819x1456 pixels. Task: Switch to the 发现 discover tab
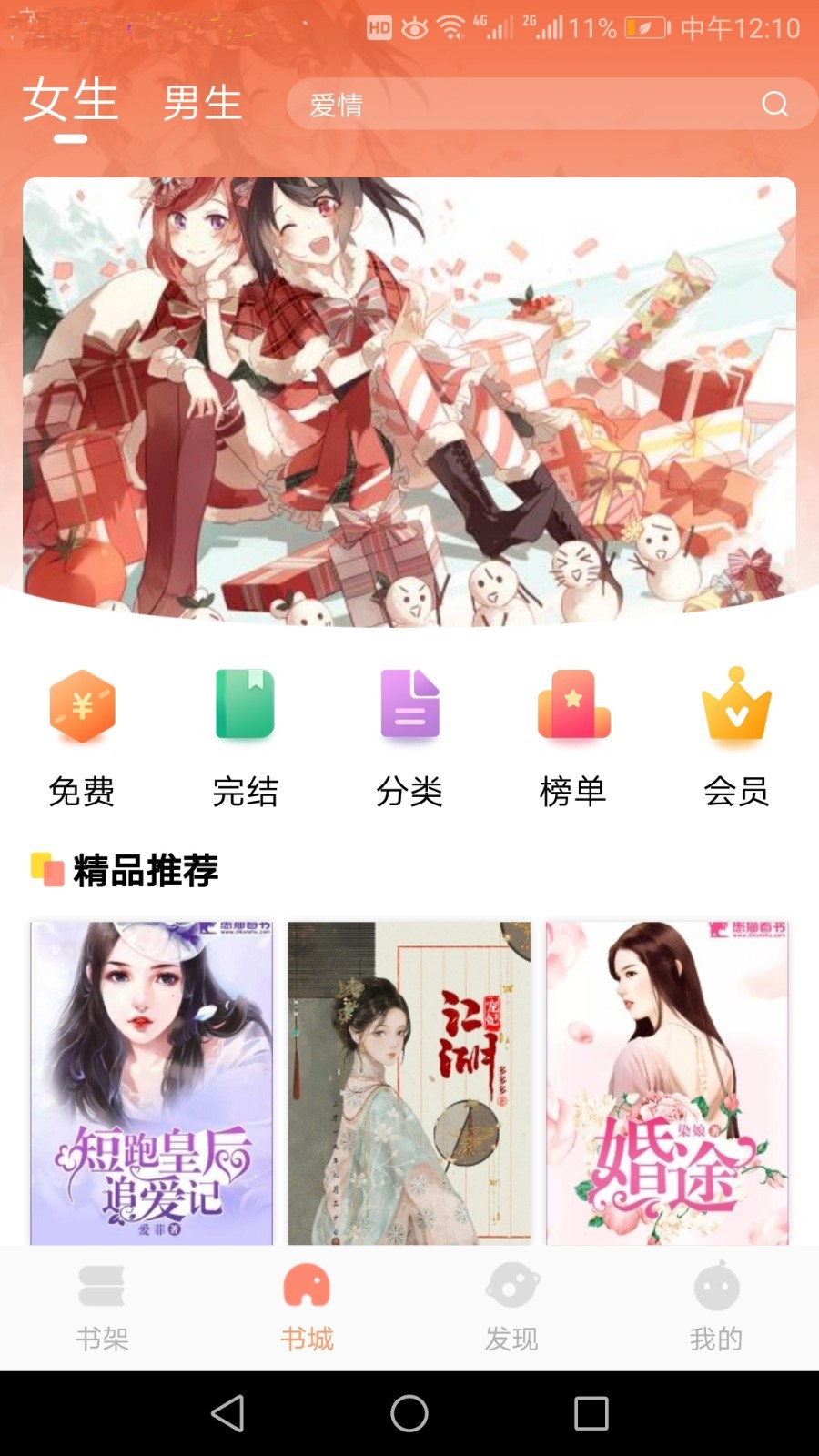(x=511, y=1307)
